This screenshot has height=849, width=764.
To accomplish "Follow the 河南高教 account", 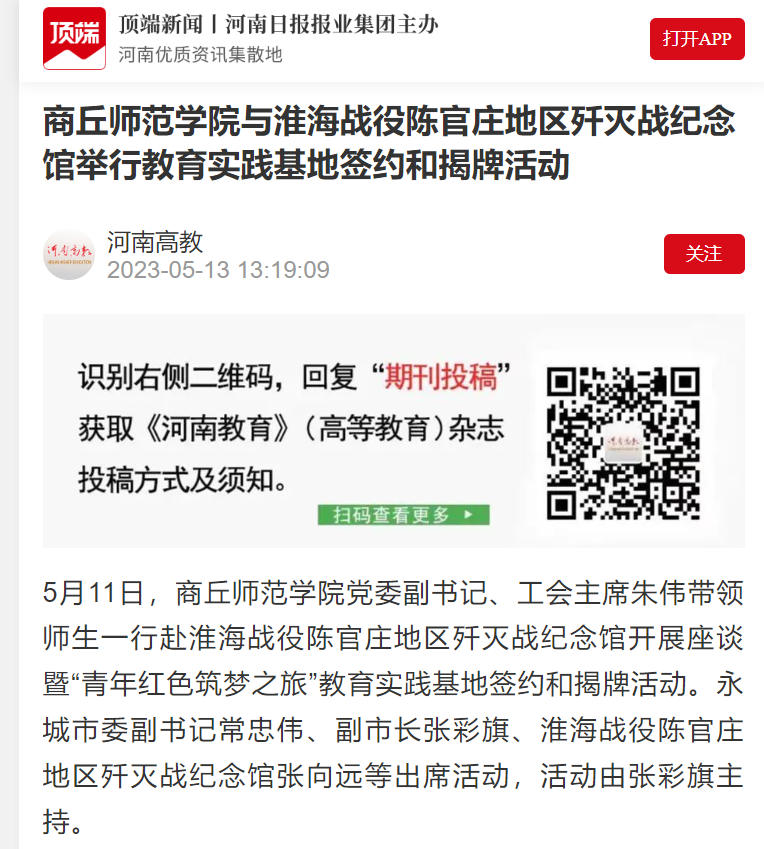I will 704,254.
